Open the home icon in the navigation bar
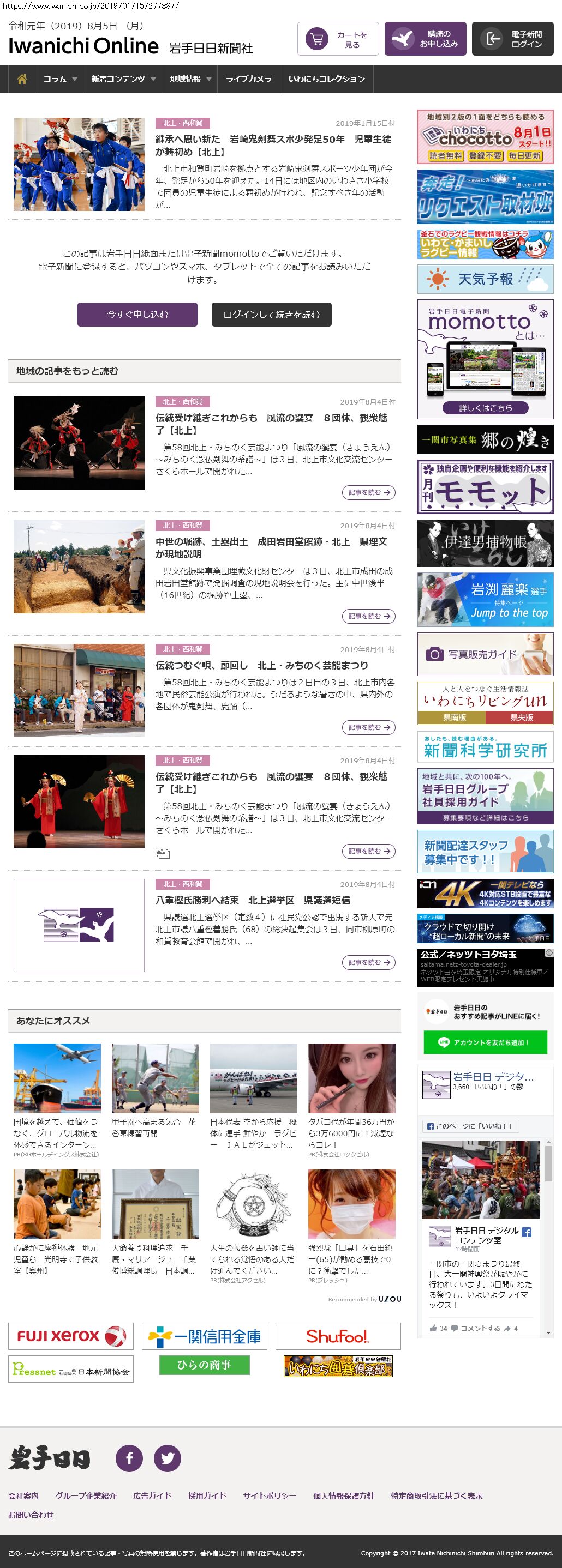The height and width of the screenshot is (1568, 562). (x=22, y=79)
